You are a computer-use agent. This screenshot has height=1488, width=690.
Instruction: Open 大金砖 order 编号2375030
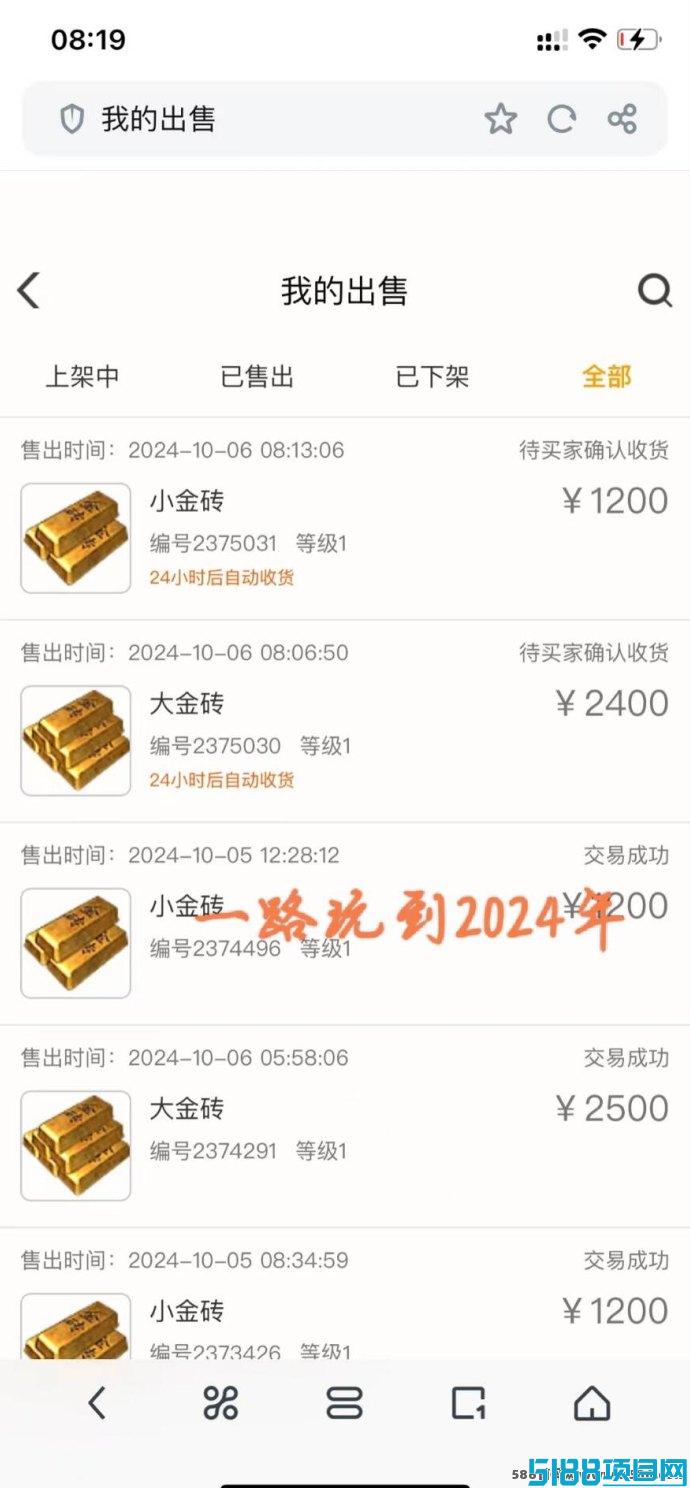click(344, 738)
